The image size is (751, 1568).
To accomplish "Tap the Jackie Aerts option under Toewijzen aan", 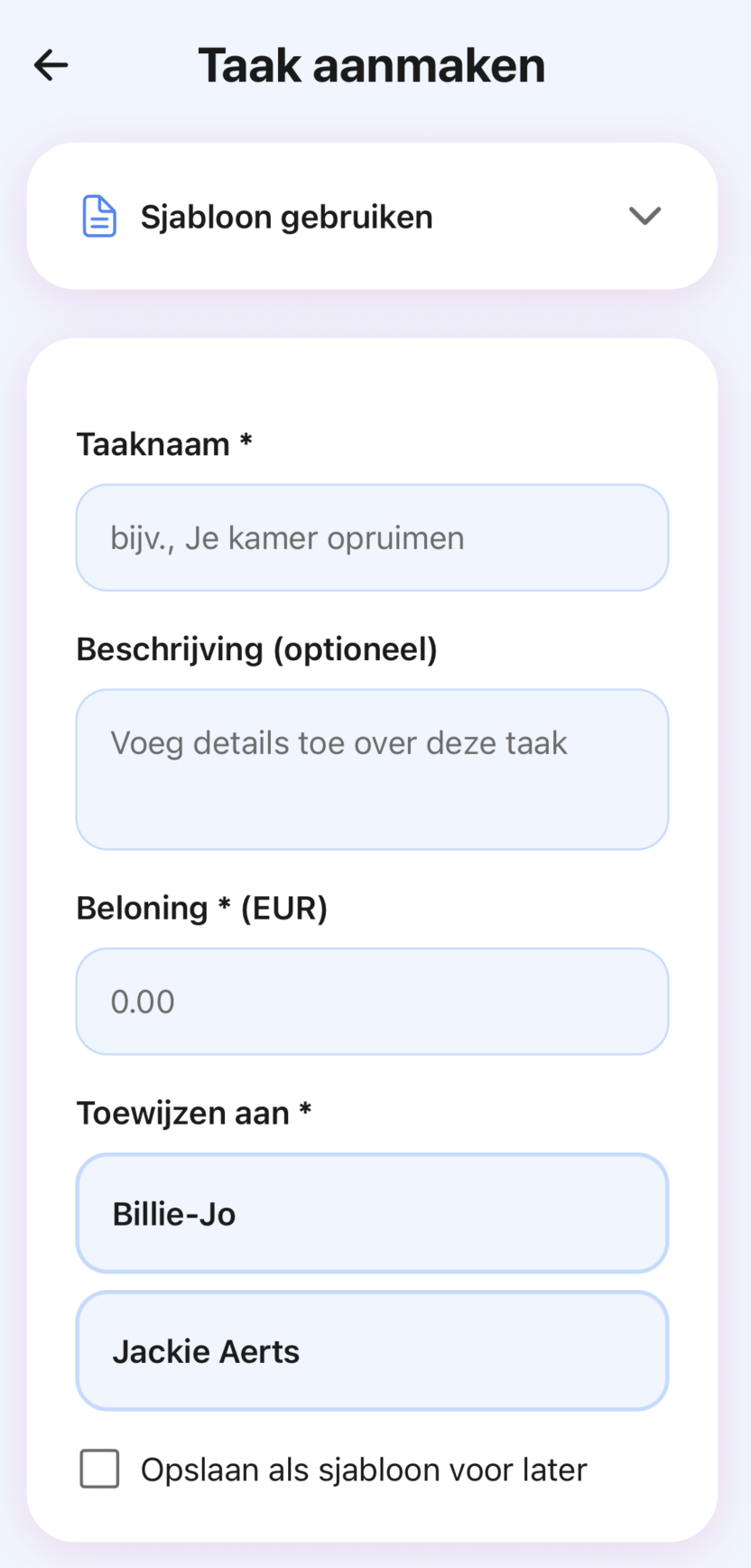I will (372, 1350).
